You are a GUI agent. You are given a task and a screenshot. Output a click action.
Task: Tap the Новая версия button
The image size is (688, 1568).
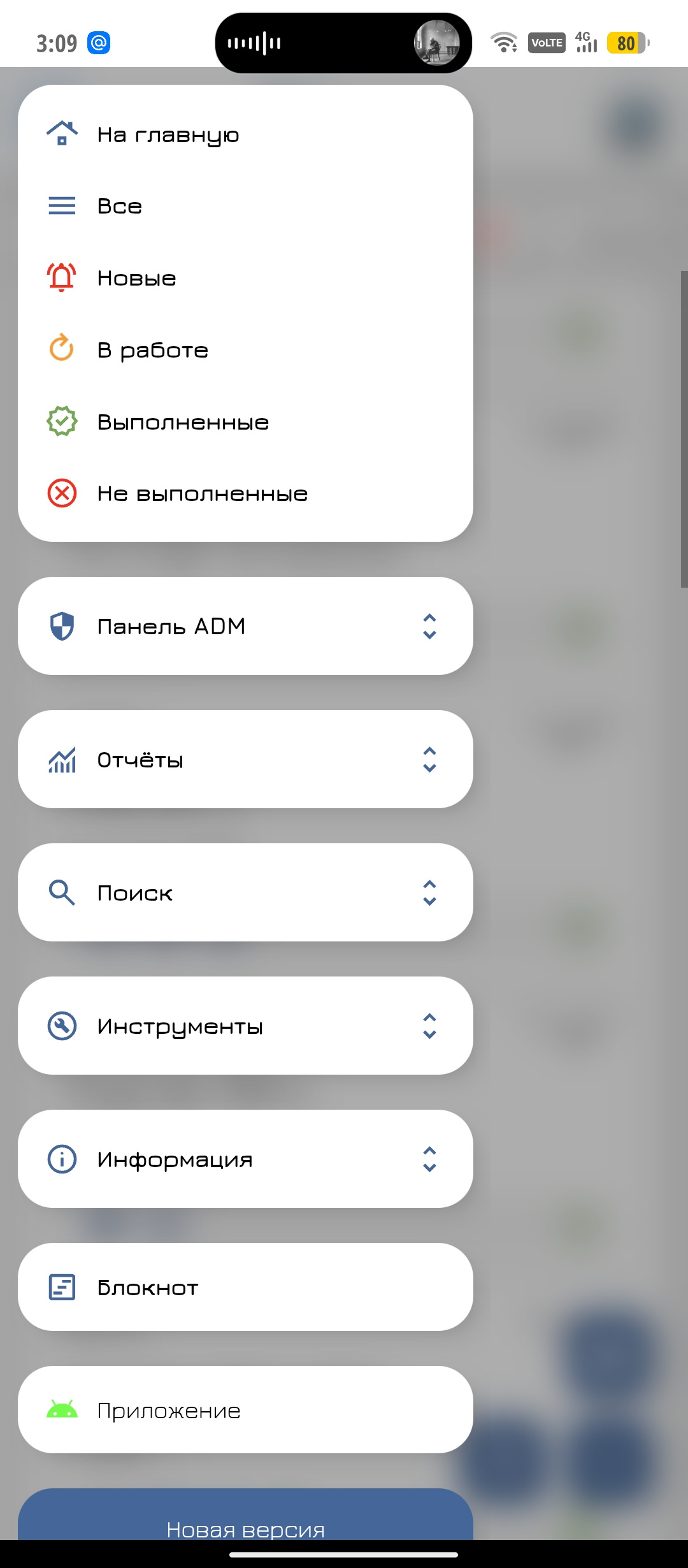click(245, 1520)
